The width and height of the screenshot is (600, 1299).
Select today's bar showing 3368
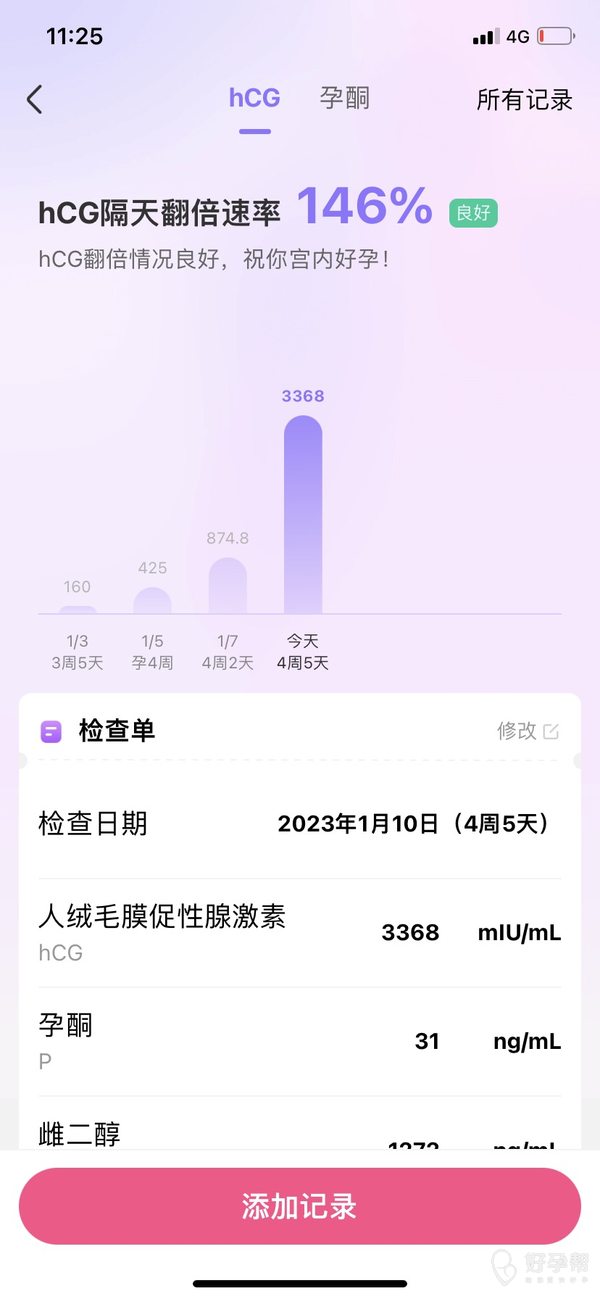303,515
